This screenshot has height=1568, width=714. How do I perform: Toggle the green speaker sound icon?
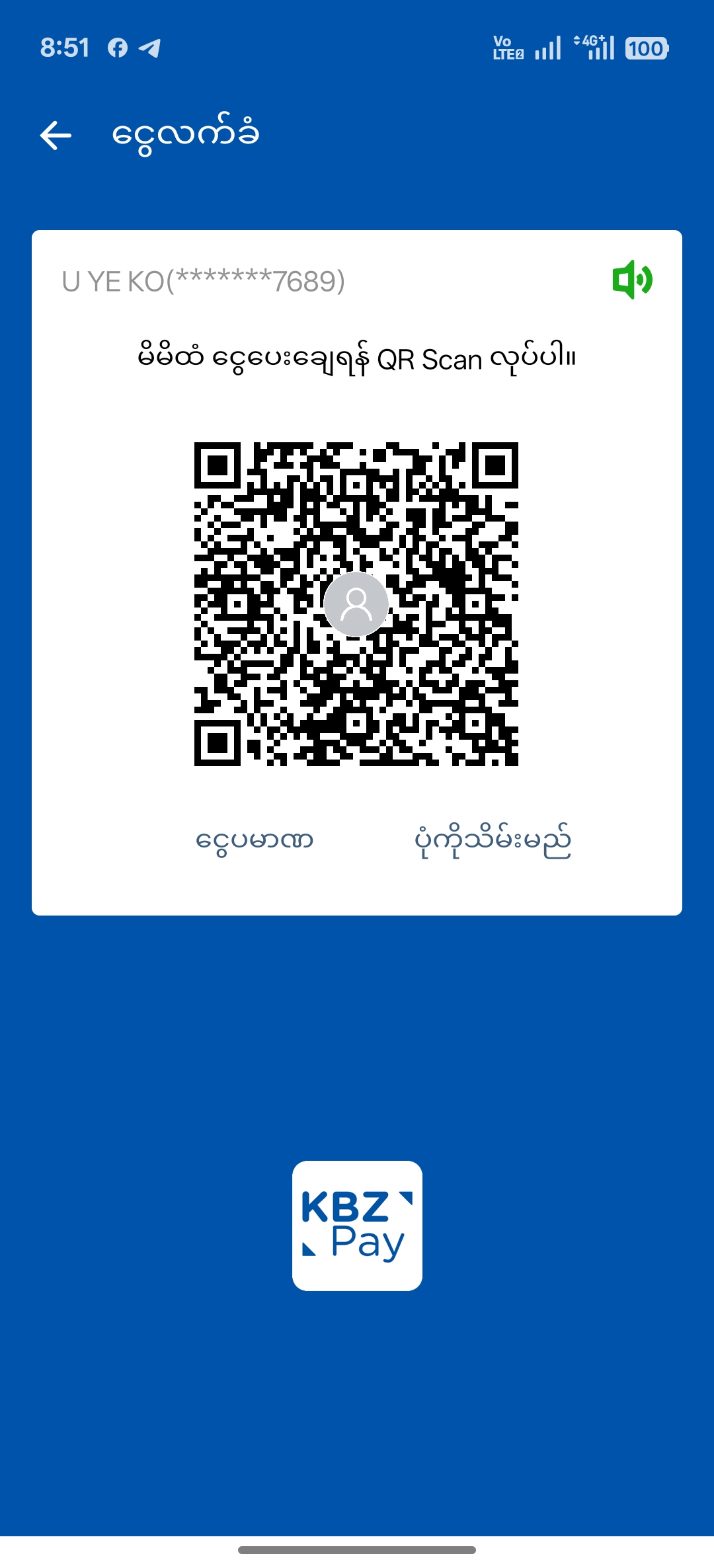632,280
